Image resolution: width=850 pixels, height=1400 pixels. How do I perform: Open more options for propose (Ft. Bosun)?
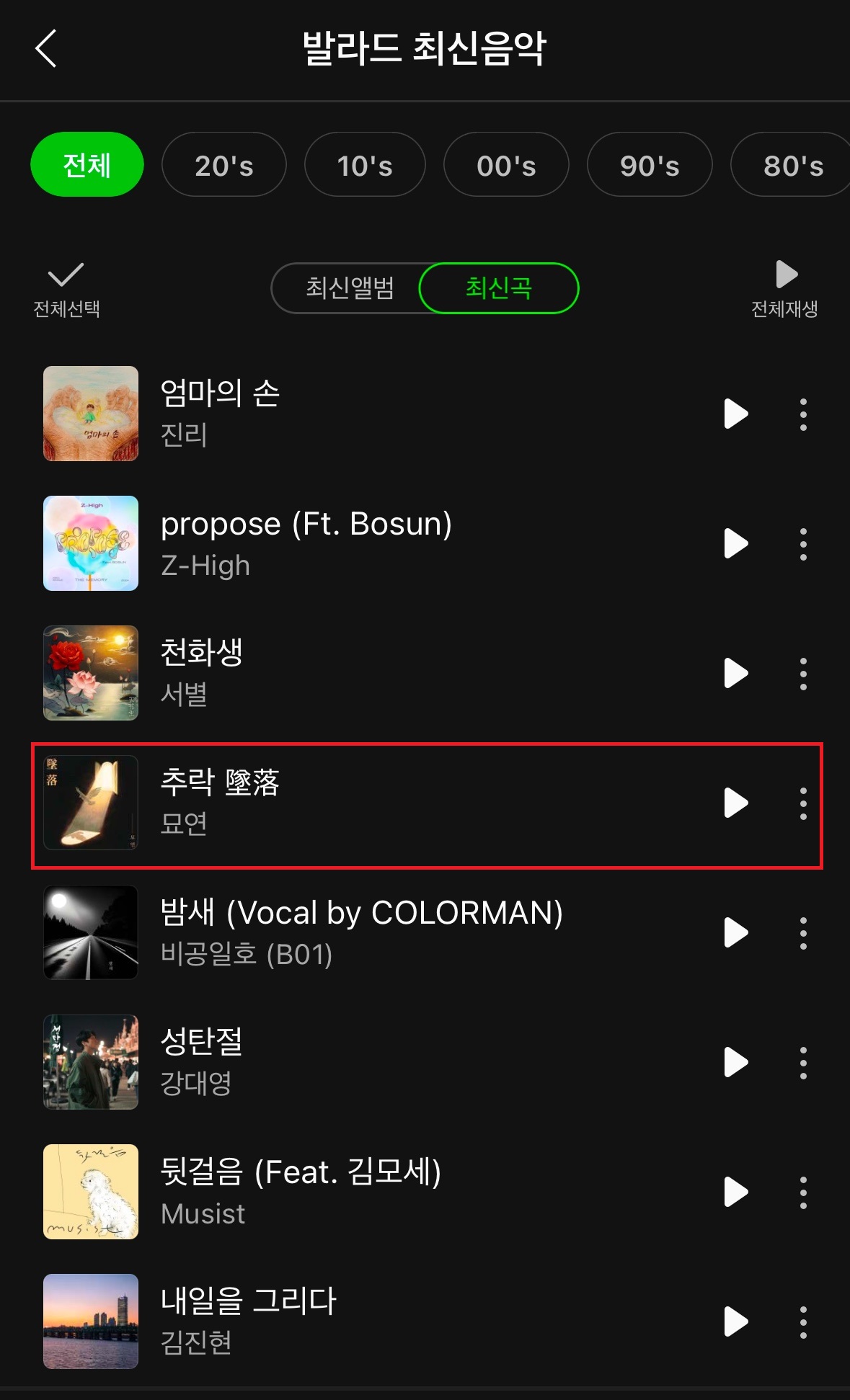click(x=803, y=544)
